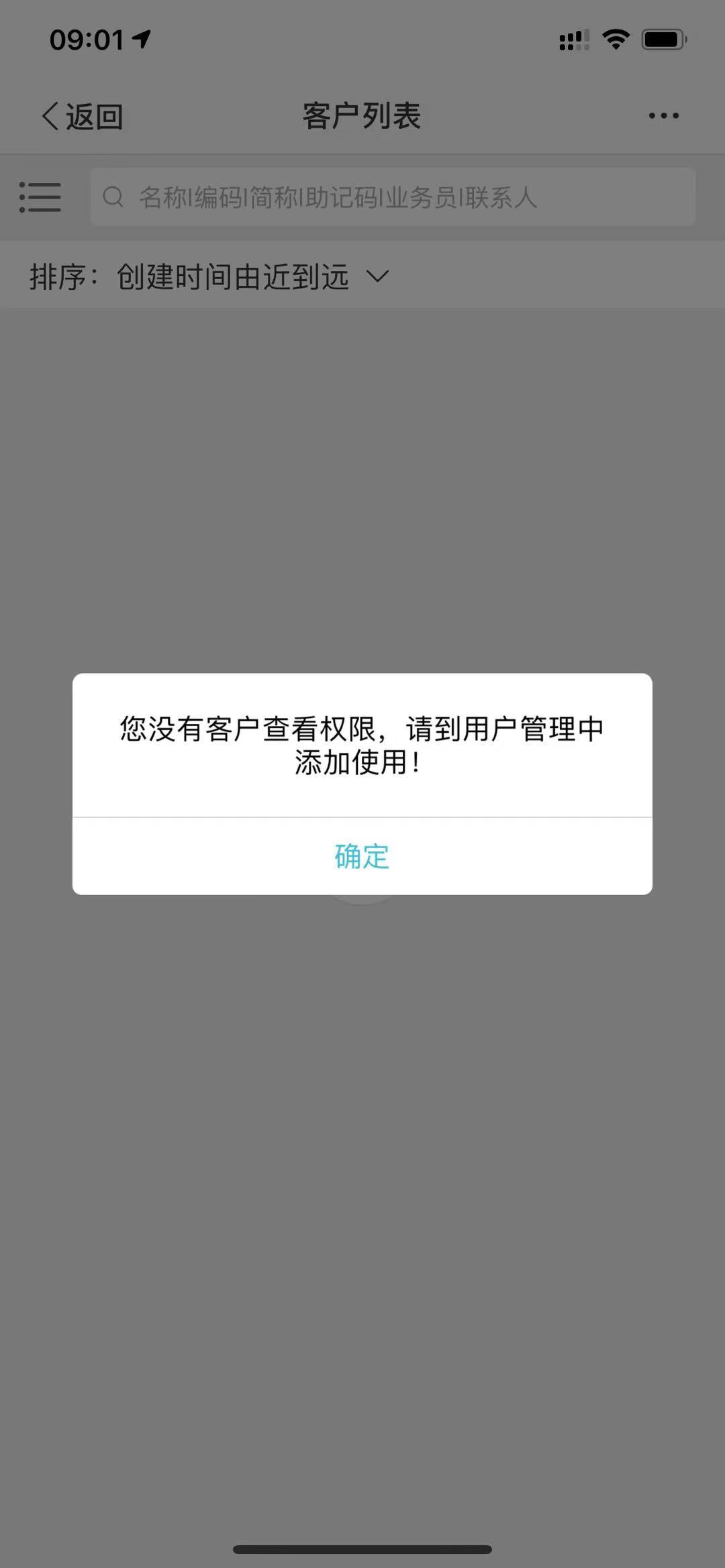The height and width of the screenshot is (1568, 725).
Task: Tap the customer search box
Action: (393, 197)
